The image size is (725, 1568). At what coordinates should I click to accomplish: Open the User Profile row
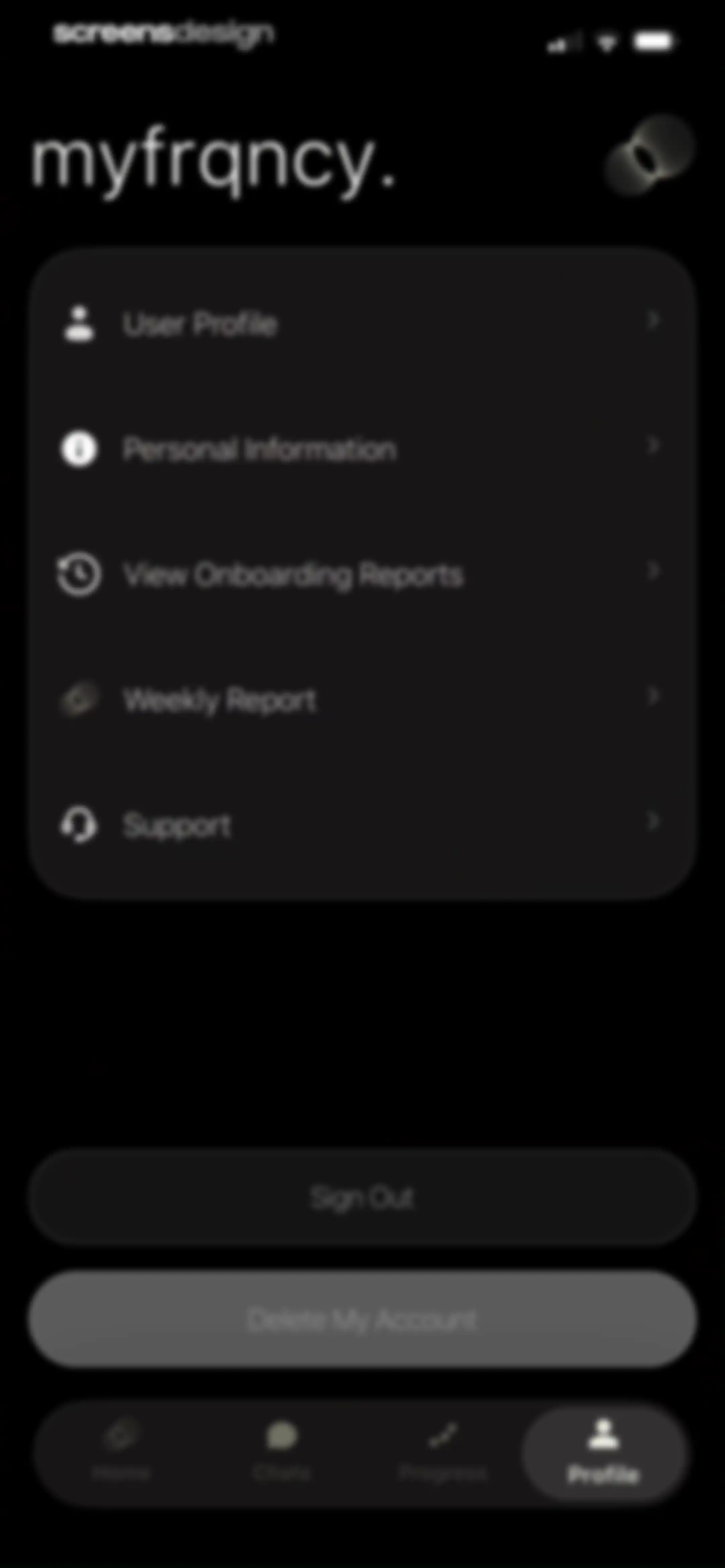362,323
